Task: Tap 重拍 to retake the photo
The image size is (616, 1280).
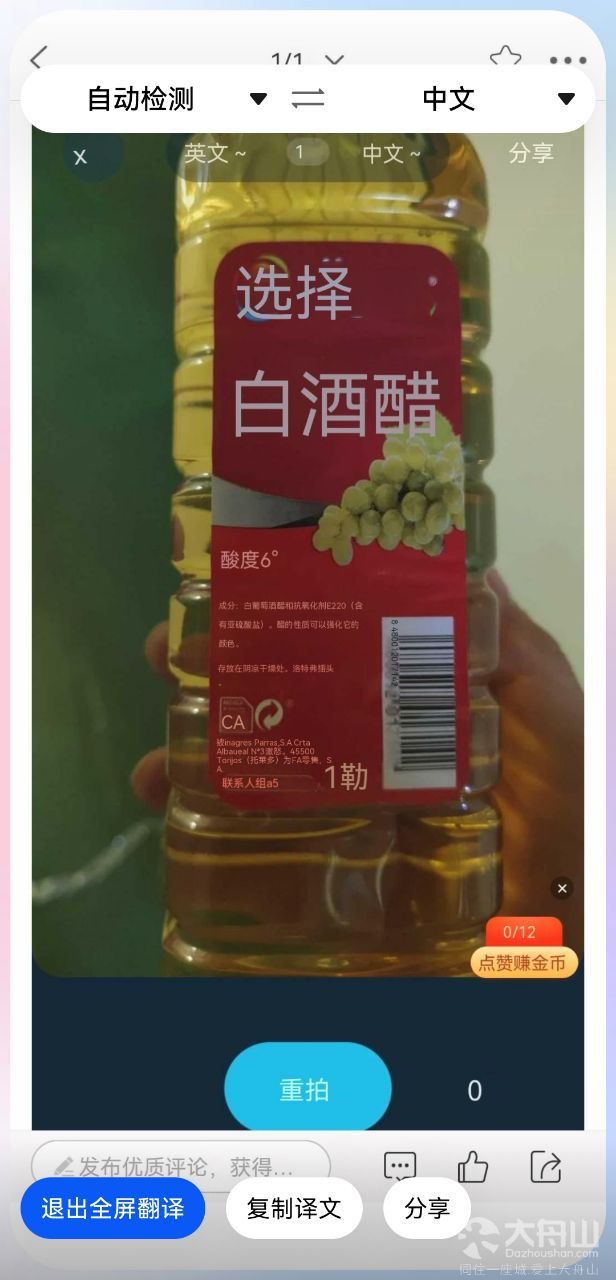Action: [306, 1089]
